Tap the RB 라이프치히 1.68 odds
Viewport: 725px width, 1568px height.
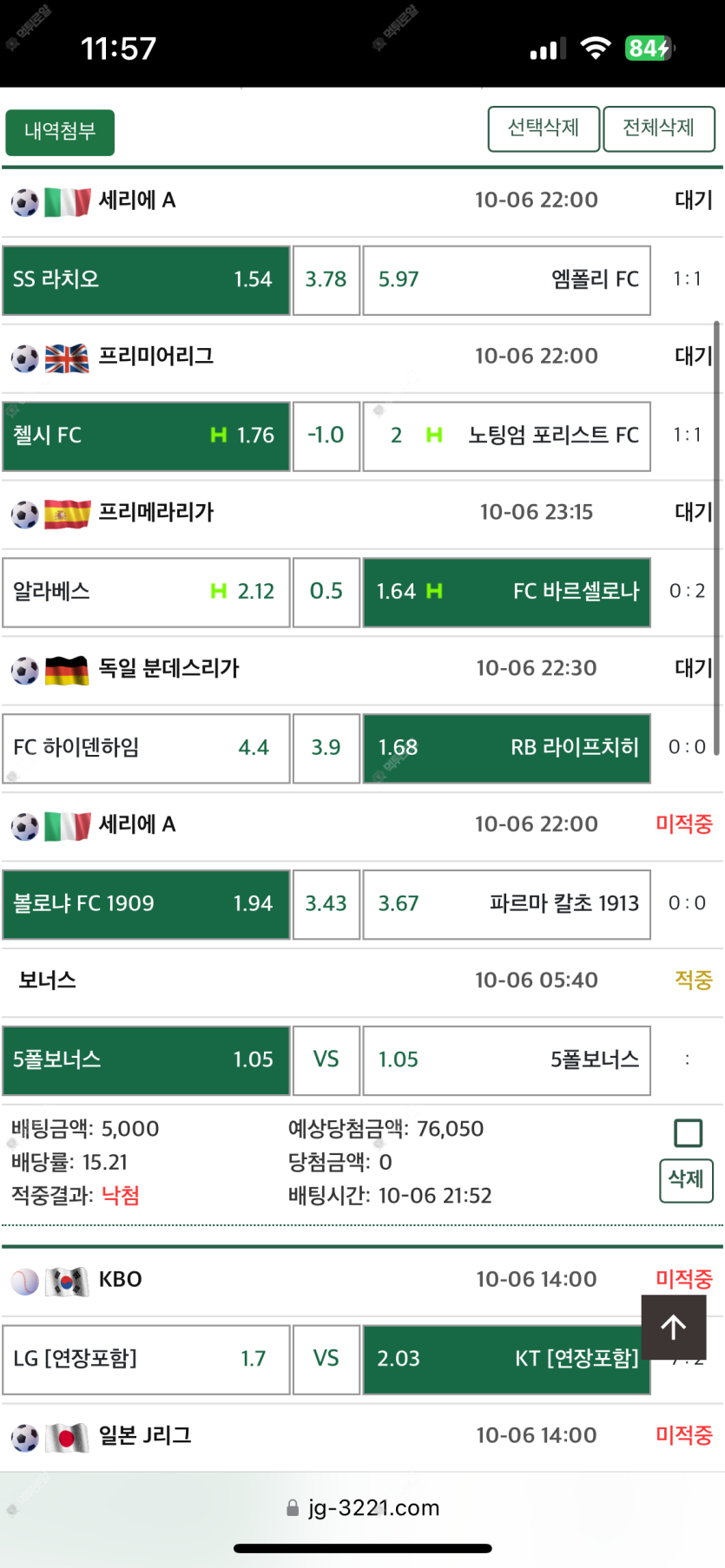click(507, 749)
